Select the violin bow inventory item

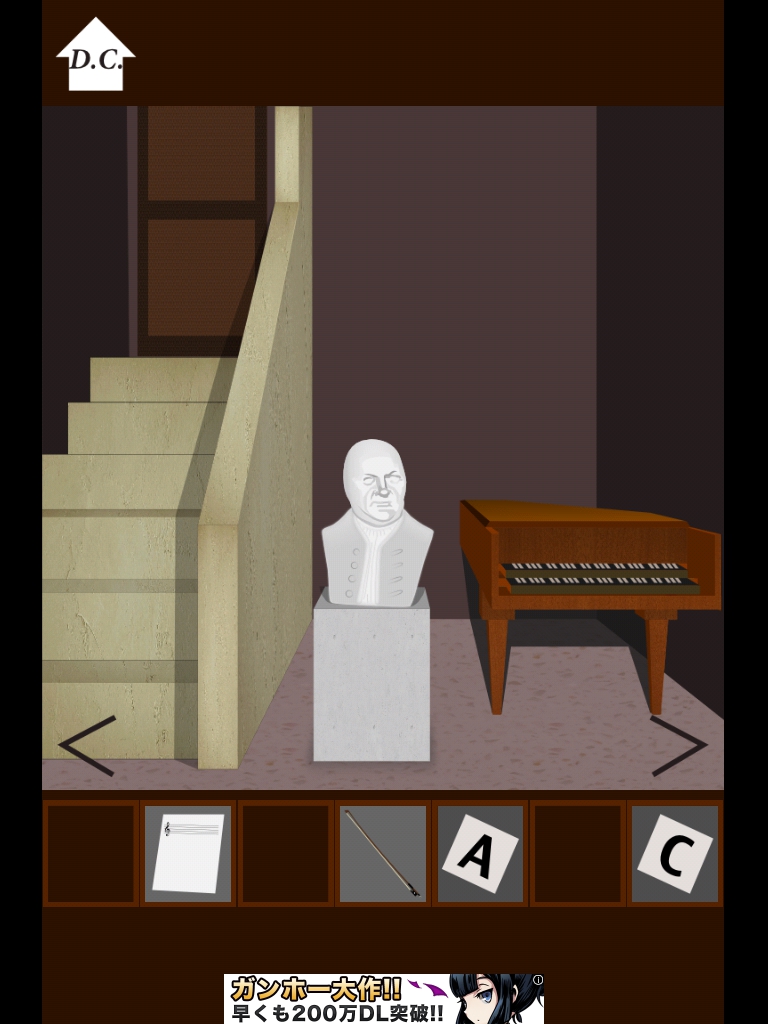383,853
